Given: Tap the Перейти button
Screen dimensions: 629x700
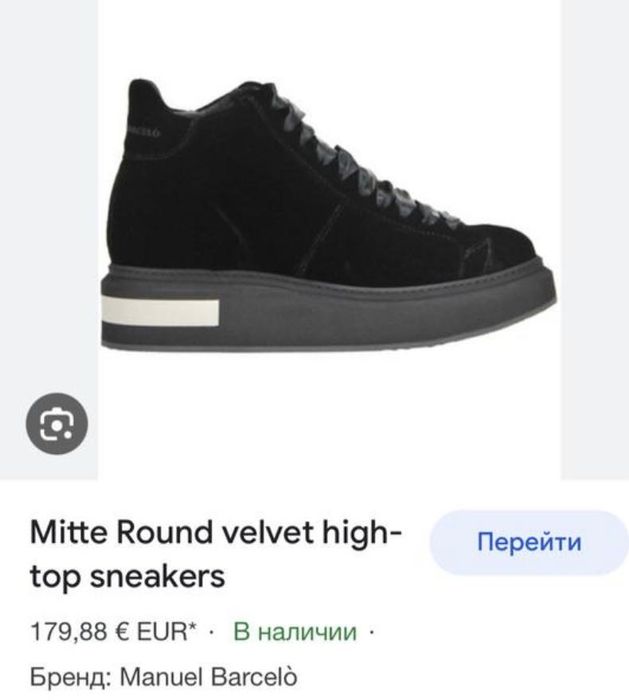Looking at the screenshot, I should tap(529, 543).
